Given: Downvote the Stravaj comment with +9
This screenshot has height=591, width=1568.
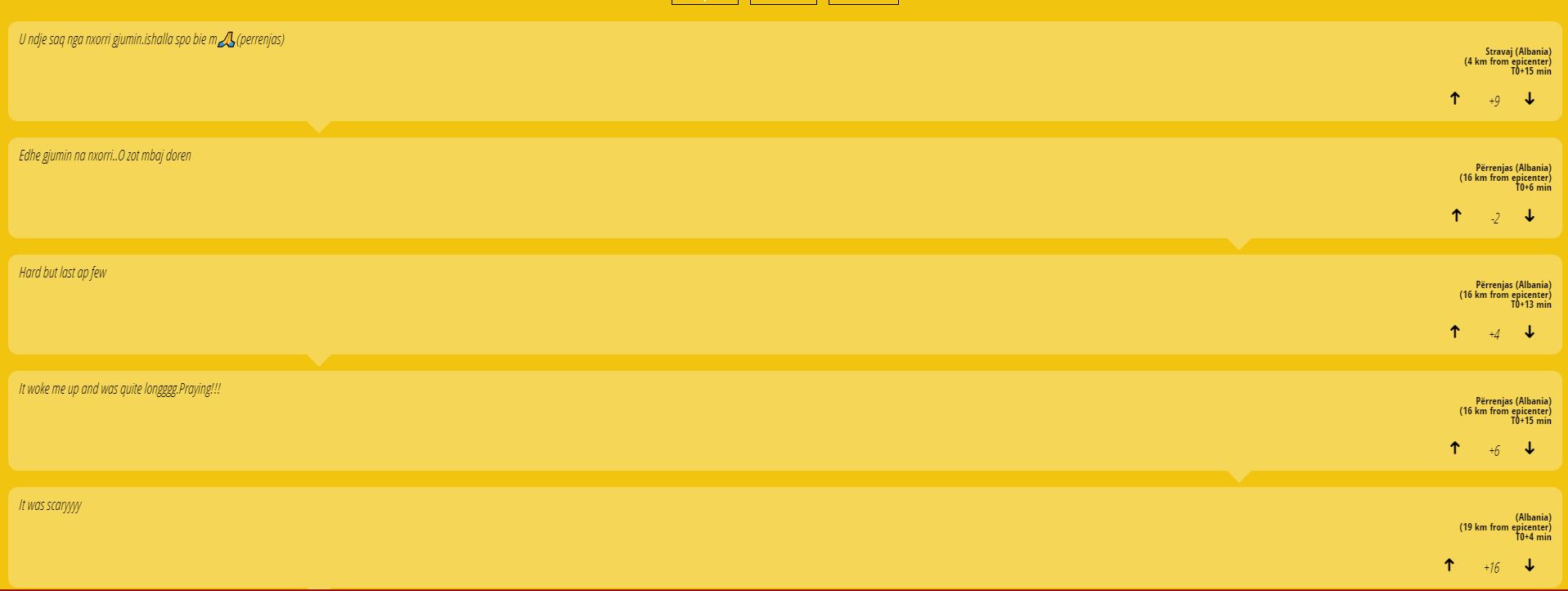Looking at the screenshot, I should pyautogui.click(x=1530, y=99).
